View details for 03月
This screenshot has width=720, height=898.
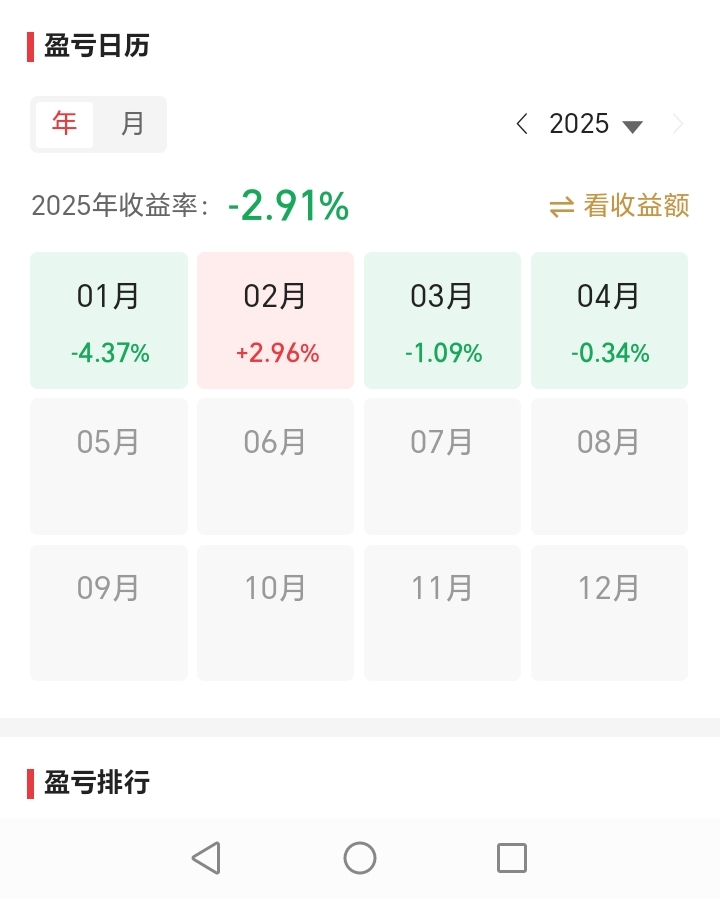coord(442,320)
